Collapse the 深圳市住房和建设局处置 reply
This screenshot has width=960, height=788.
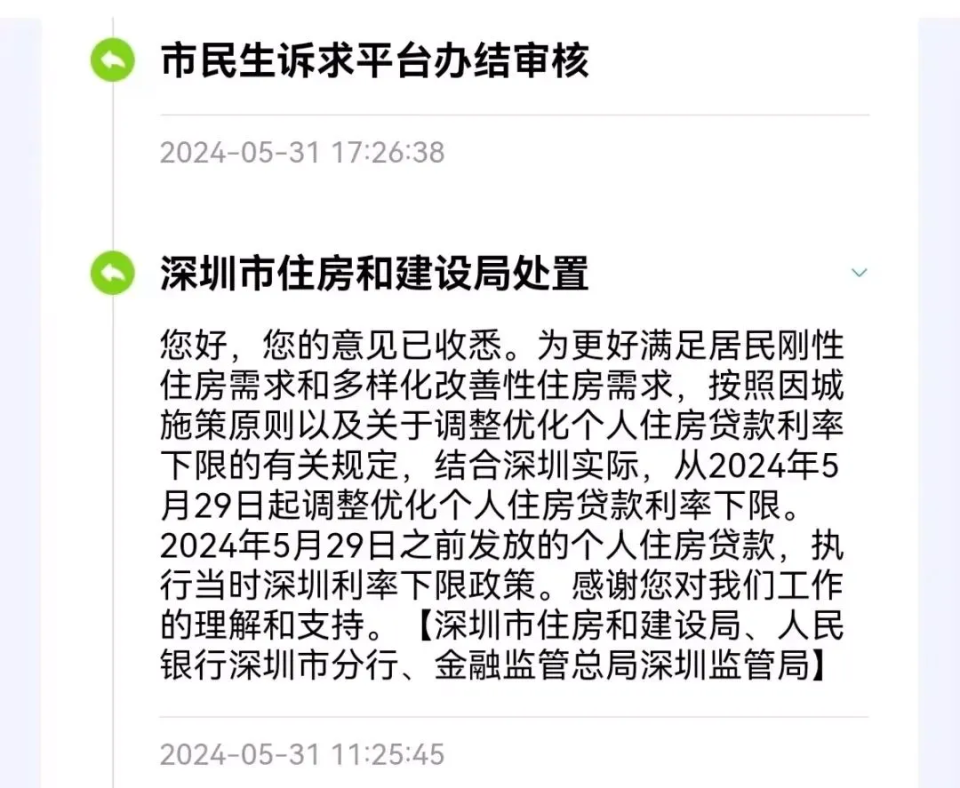(x=858, y=272)
